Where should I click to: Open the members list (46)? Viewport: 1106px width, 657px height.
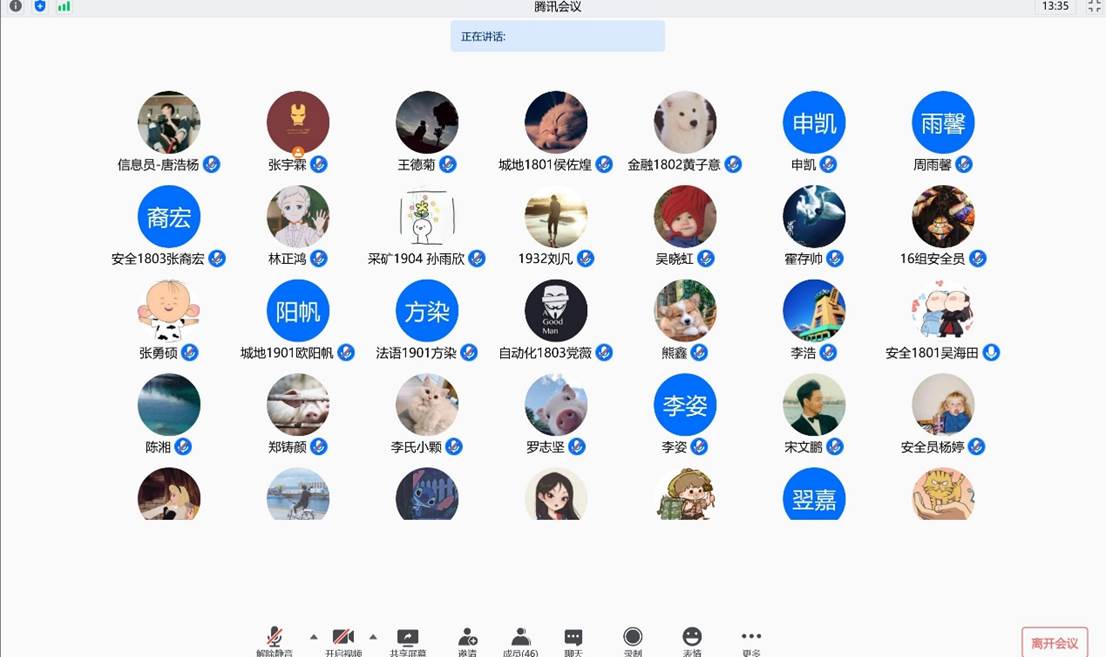pyautogui.click(x=520, y=639)
